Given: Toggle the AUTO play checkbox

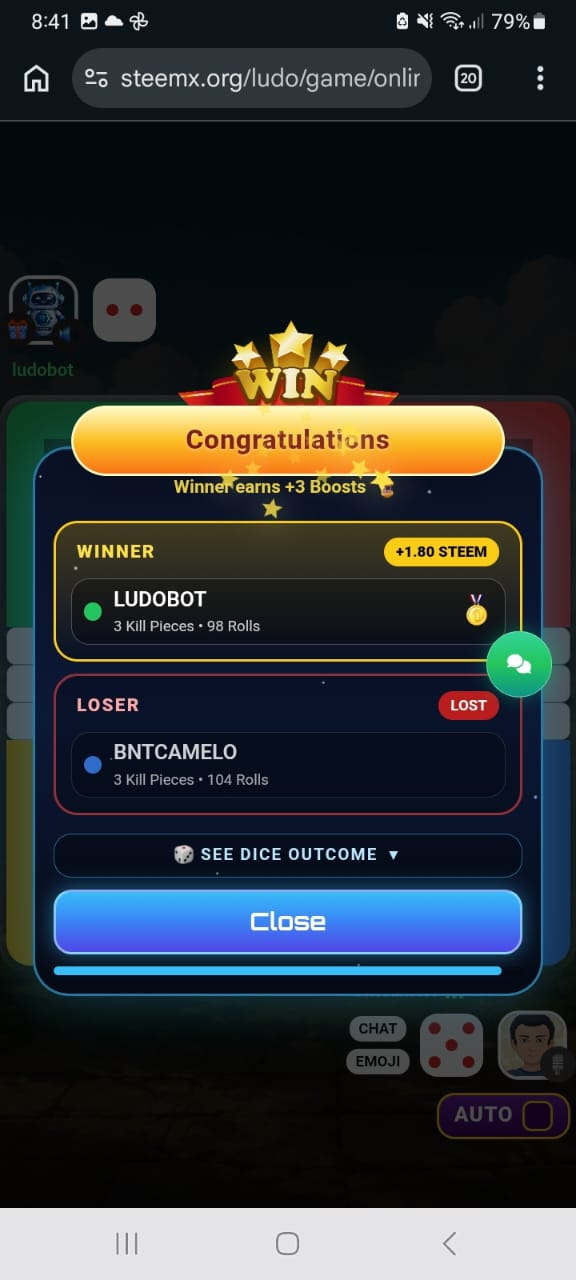Looking at the screenshot, I should pos(538,1115).
